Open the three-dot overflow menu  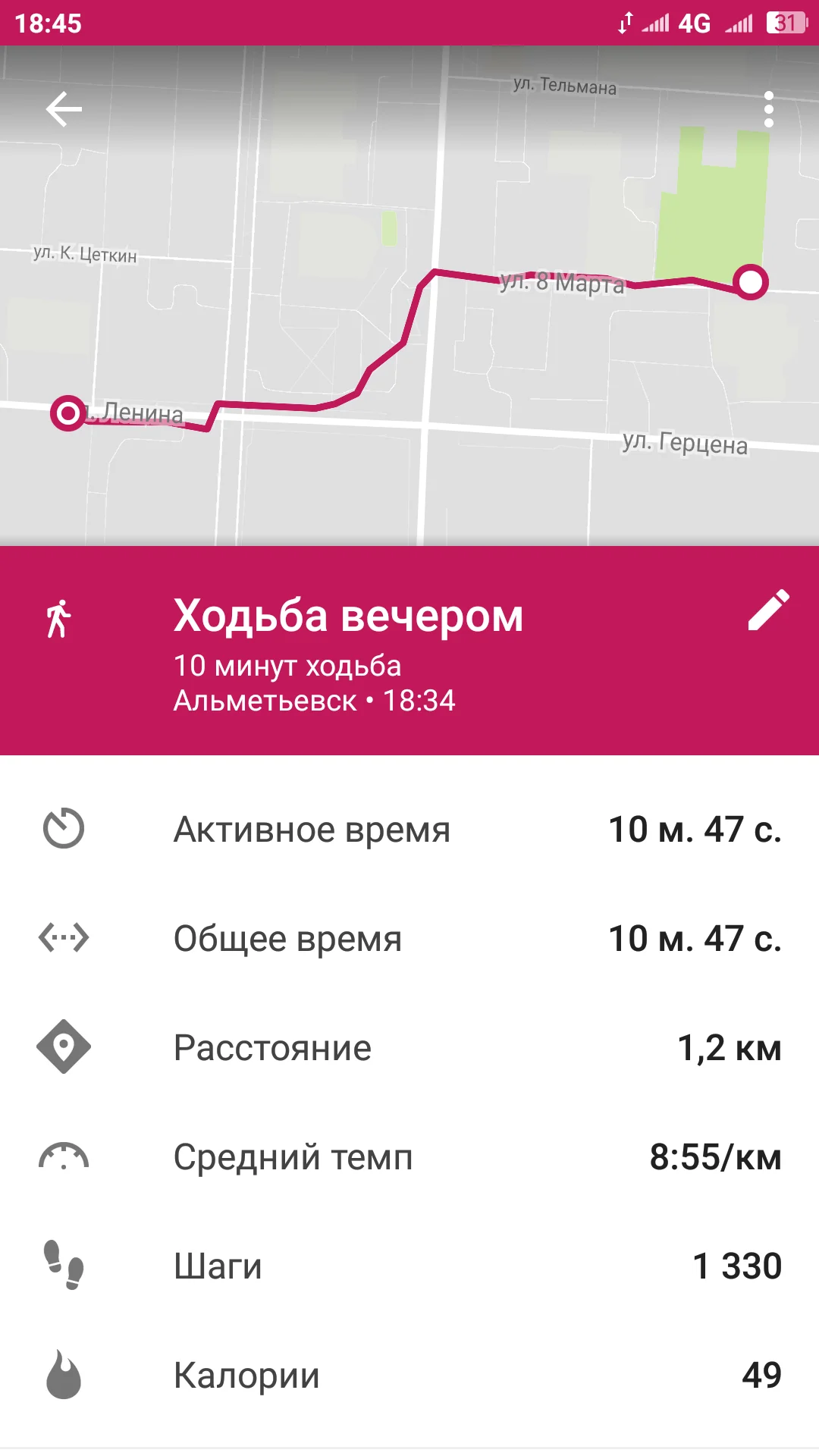coord(768,110)
